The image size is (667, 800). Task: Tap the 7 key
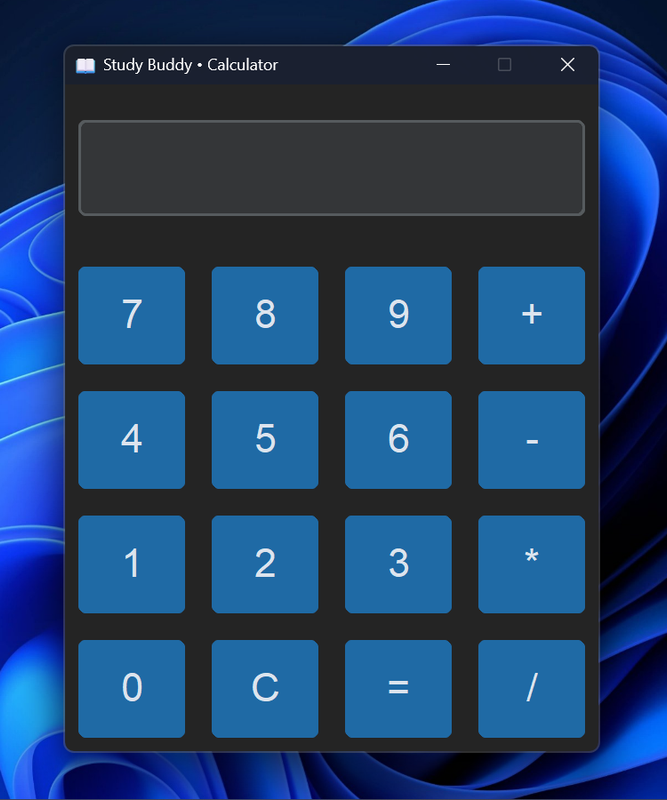[x=132, y=315]
